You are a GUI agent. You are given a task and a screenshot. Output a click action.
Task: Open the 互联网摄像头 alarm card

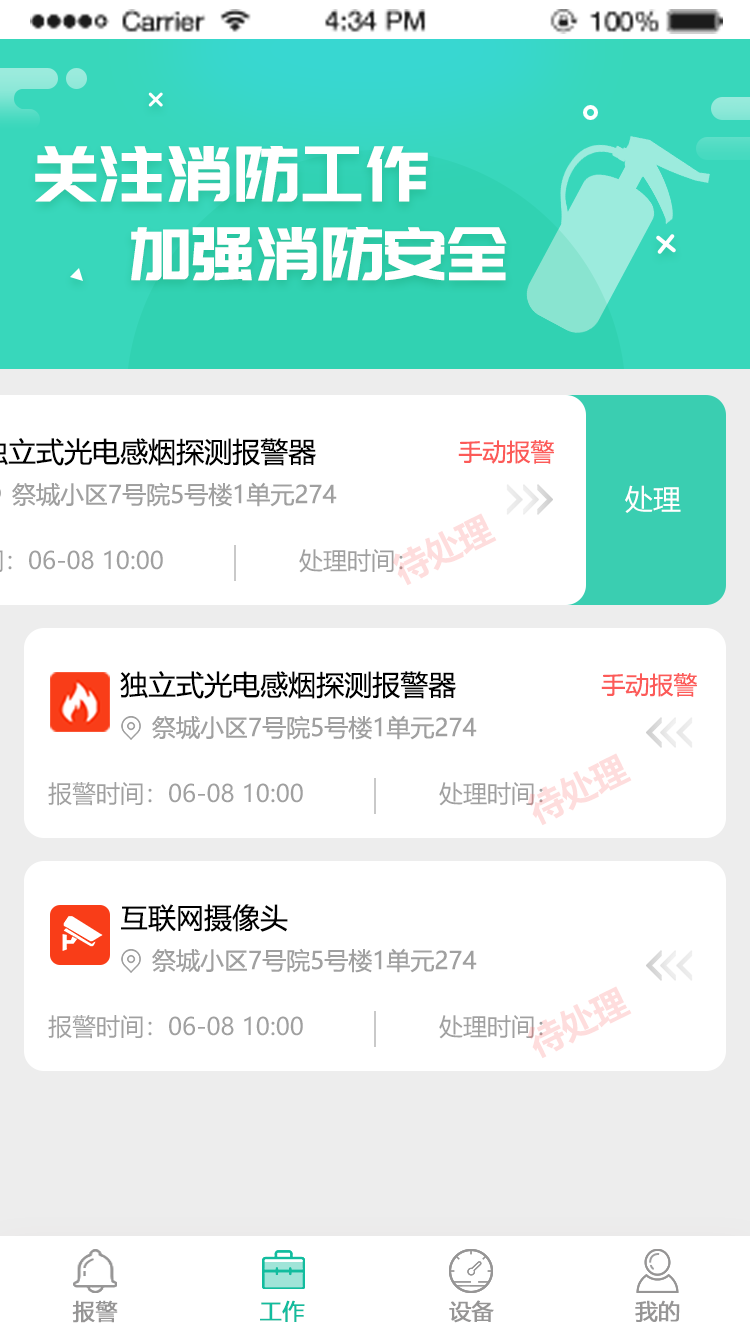pos(374,966)
